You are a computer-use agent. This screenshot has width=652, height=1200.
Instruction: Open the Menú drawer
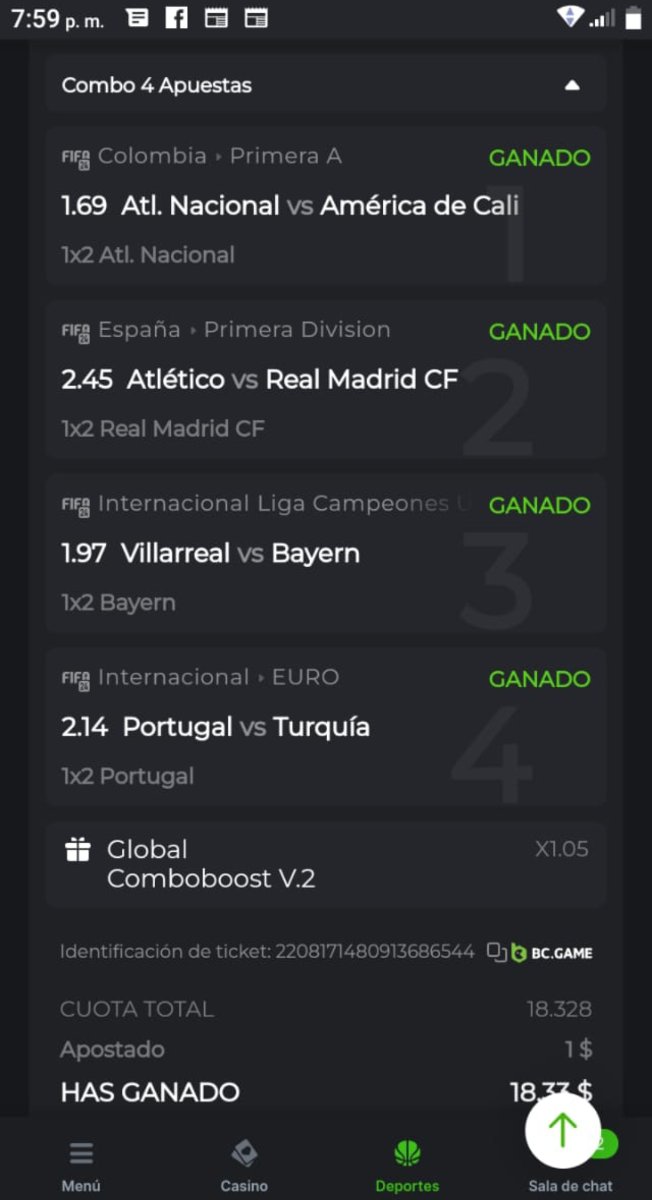[x=81, y=1166]
